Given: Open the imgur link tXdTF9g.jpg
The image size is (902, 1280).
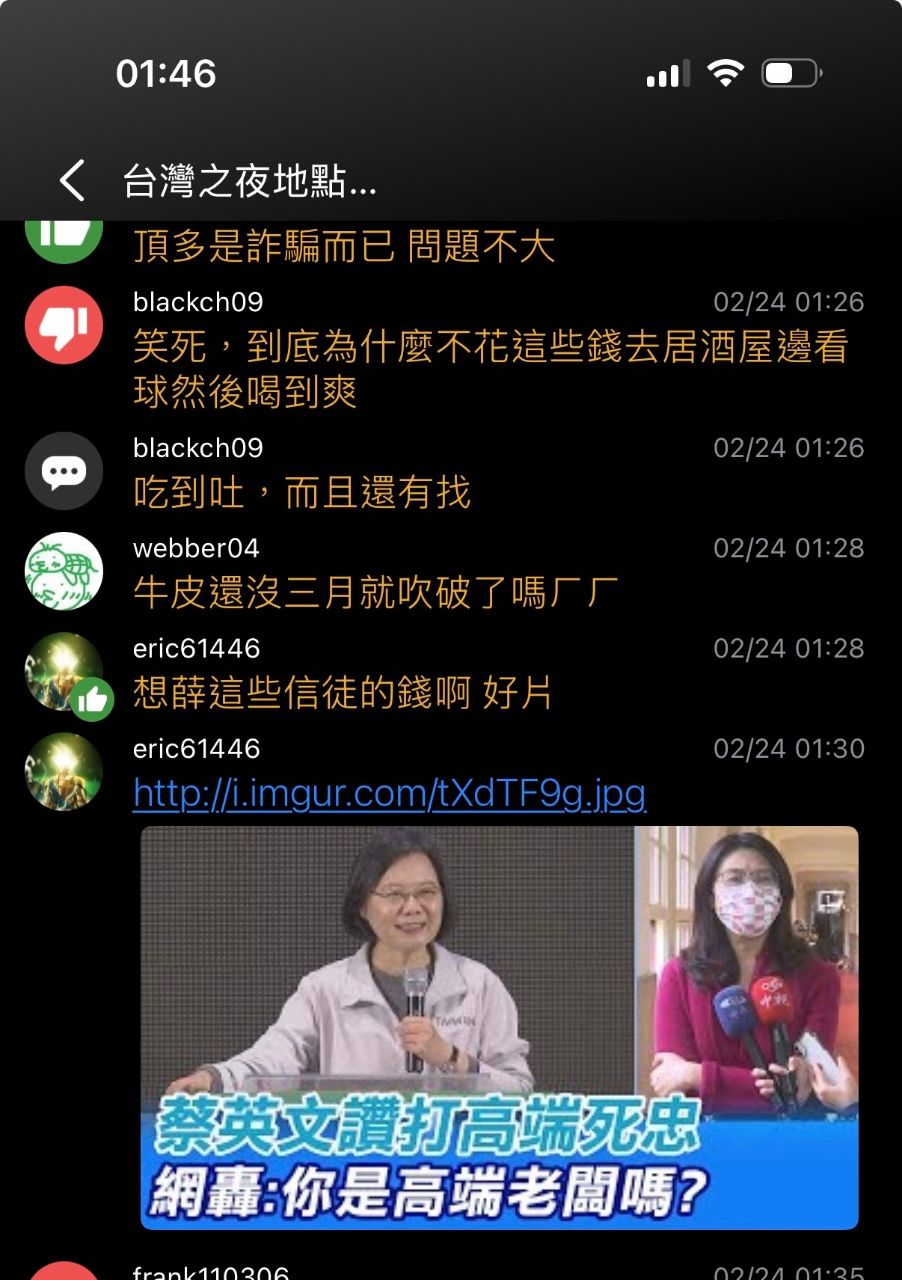Looking at the screenshot, I should point(389,794).
